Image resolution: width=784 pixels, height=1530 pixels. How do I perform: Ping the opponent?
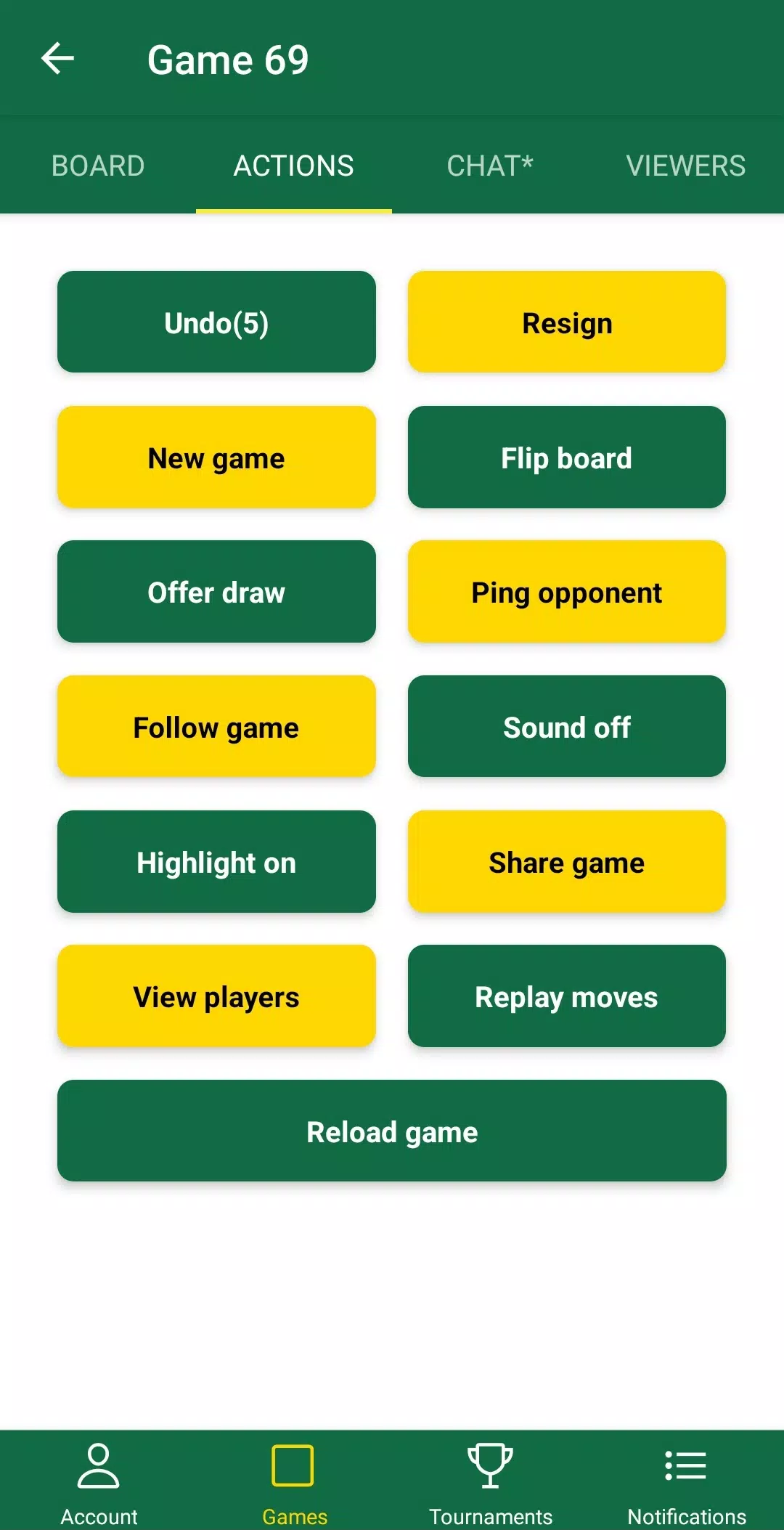click(x=567, y=592)
